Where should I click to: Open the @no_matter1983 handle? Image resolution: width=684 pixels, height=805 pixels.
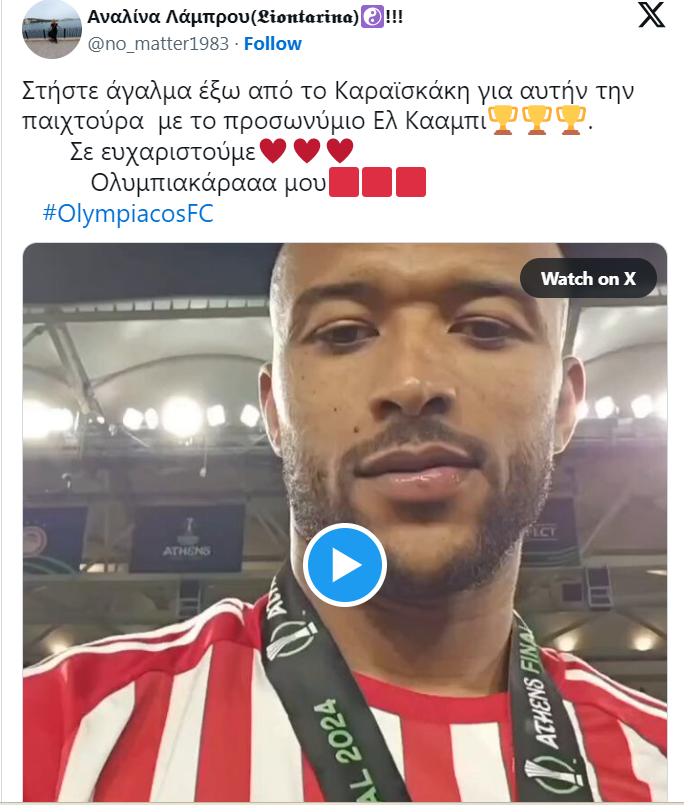pyautogui.click(x=158, y=44)
